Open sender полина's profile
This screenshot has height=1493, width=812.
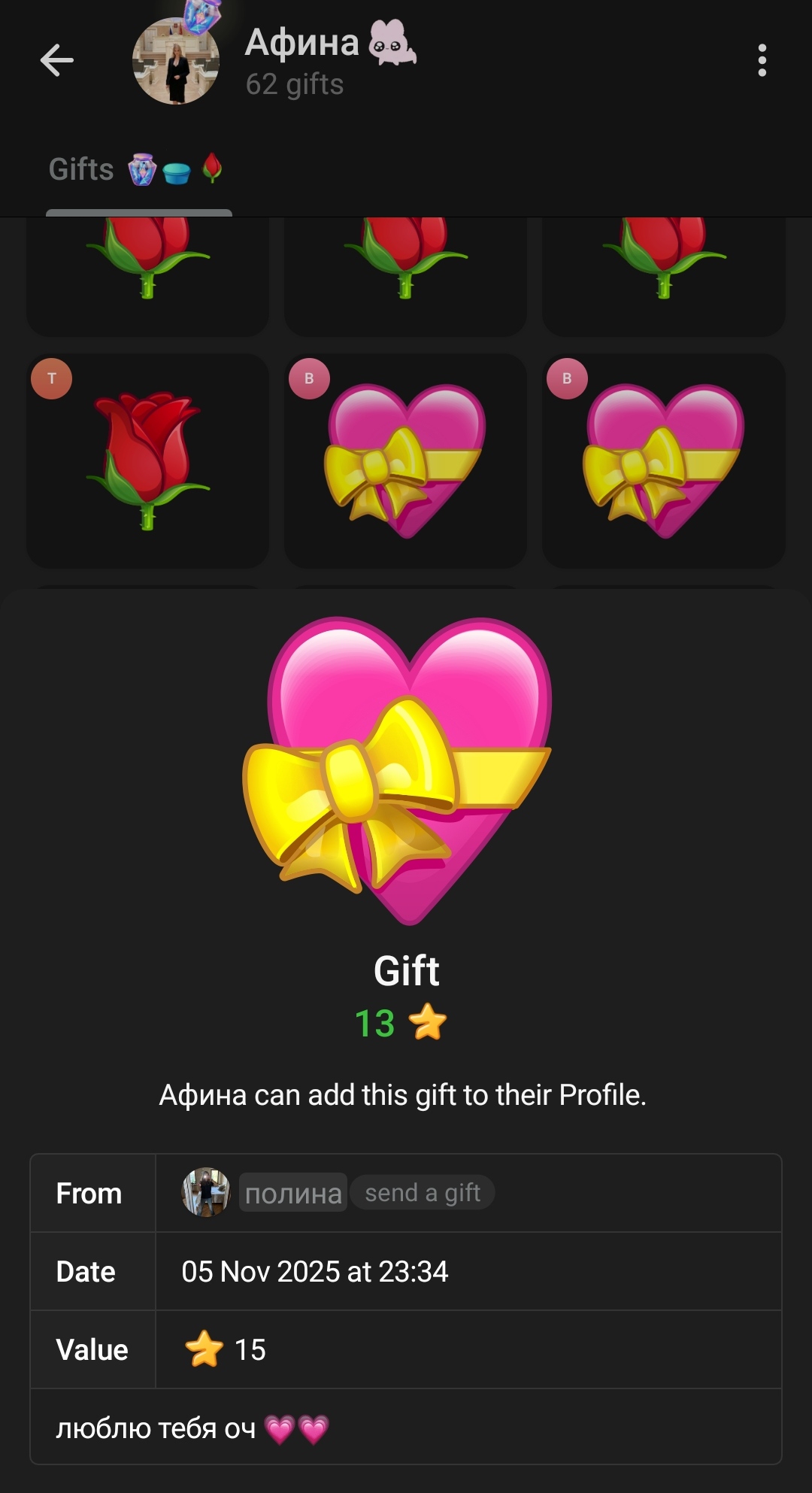(292, 1193)
